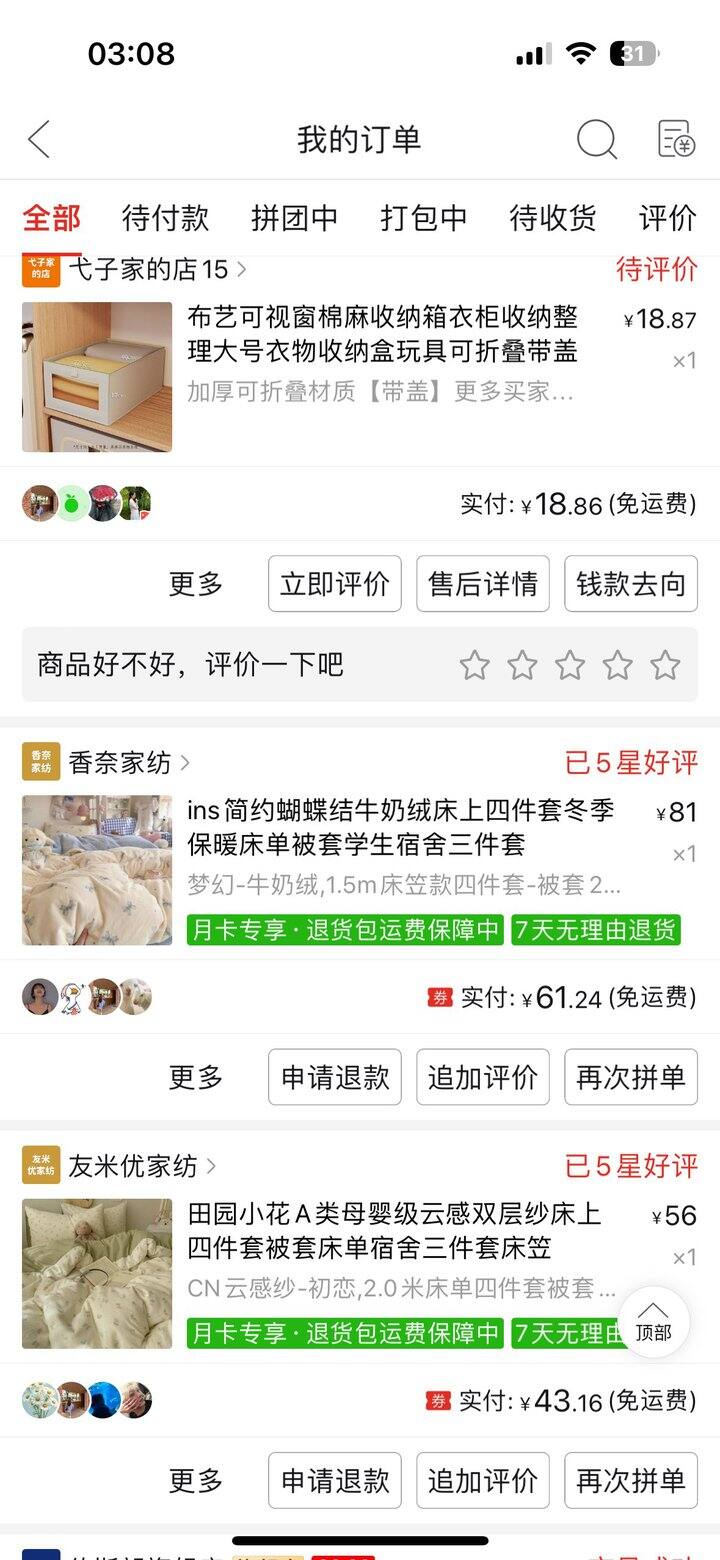Rate five stars in the 评价一下吧 bar
This screenshot has height=1560, width=720.
(665, 665)
